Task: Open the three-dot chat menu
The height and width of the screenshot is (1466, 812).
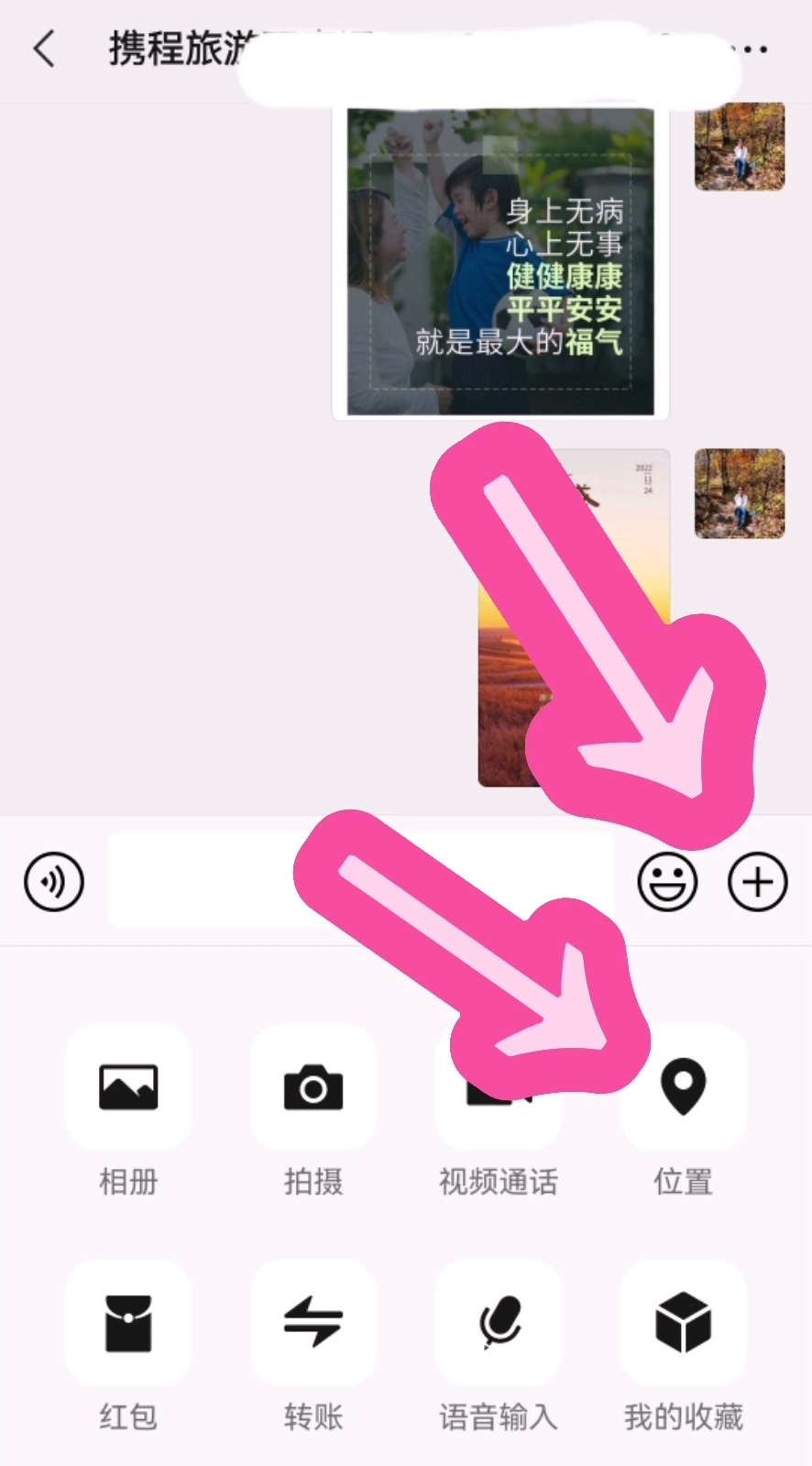Action: click(x=753, y=50)
